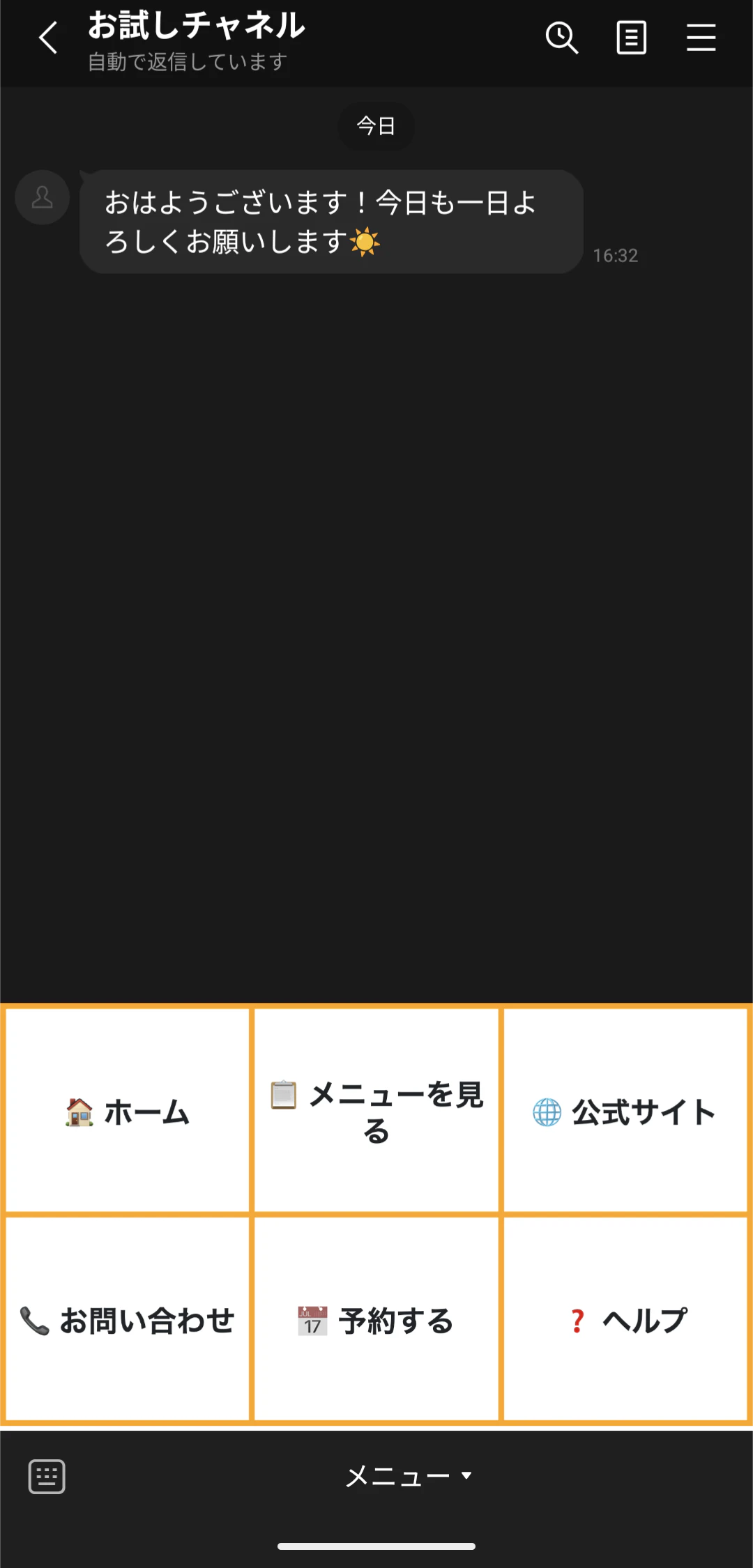This screenshot has height=1568, width=753.
Task: Go back from お試しチャネル chat
Action: (47, 38)
